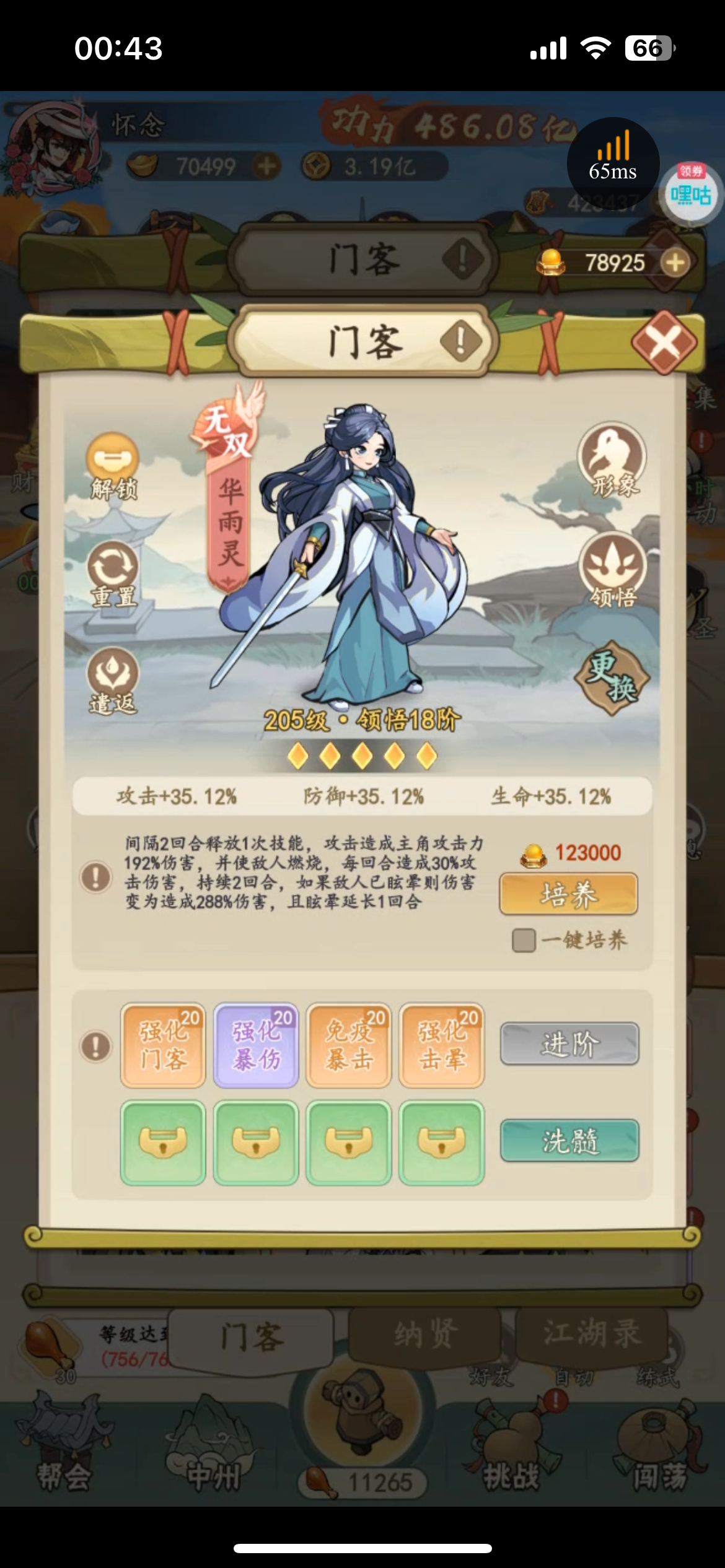
Task: Select the 强化门客 skill slot
Action: [163, 1045]
